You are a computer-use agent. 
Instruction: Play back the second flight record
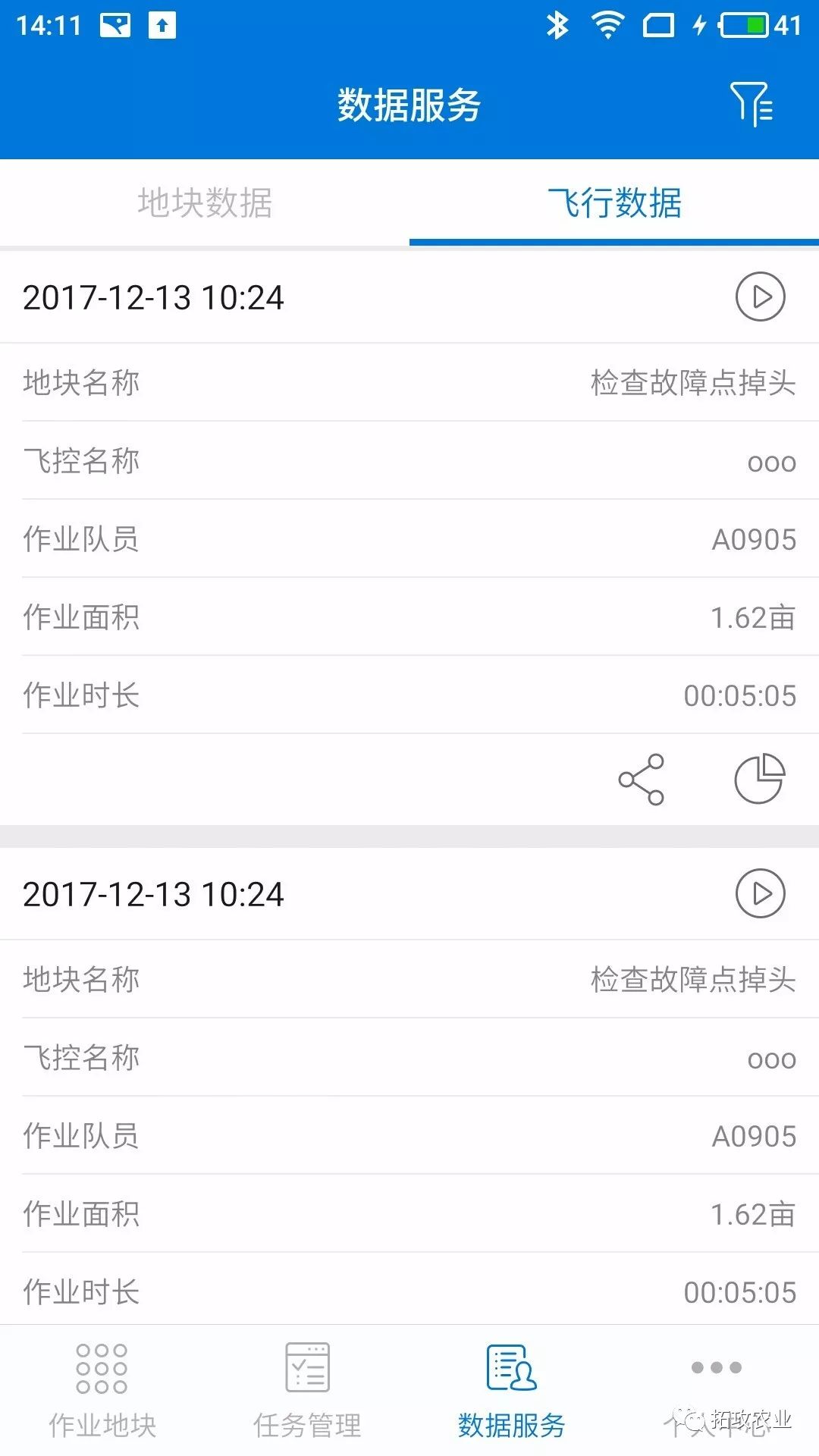pyautogui.click(x=760, y=893)
